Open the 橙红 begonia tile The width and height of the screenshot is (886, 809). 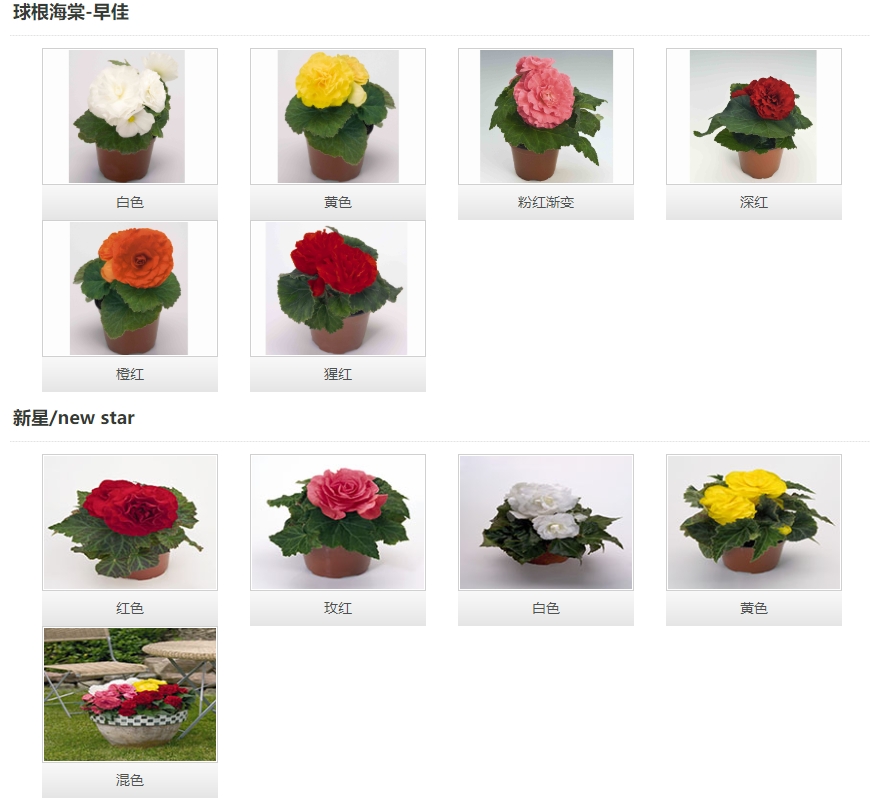pos(130,289)
